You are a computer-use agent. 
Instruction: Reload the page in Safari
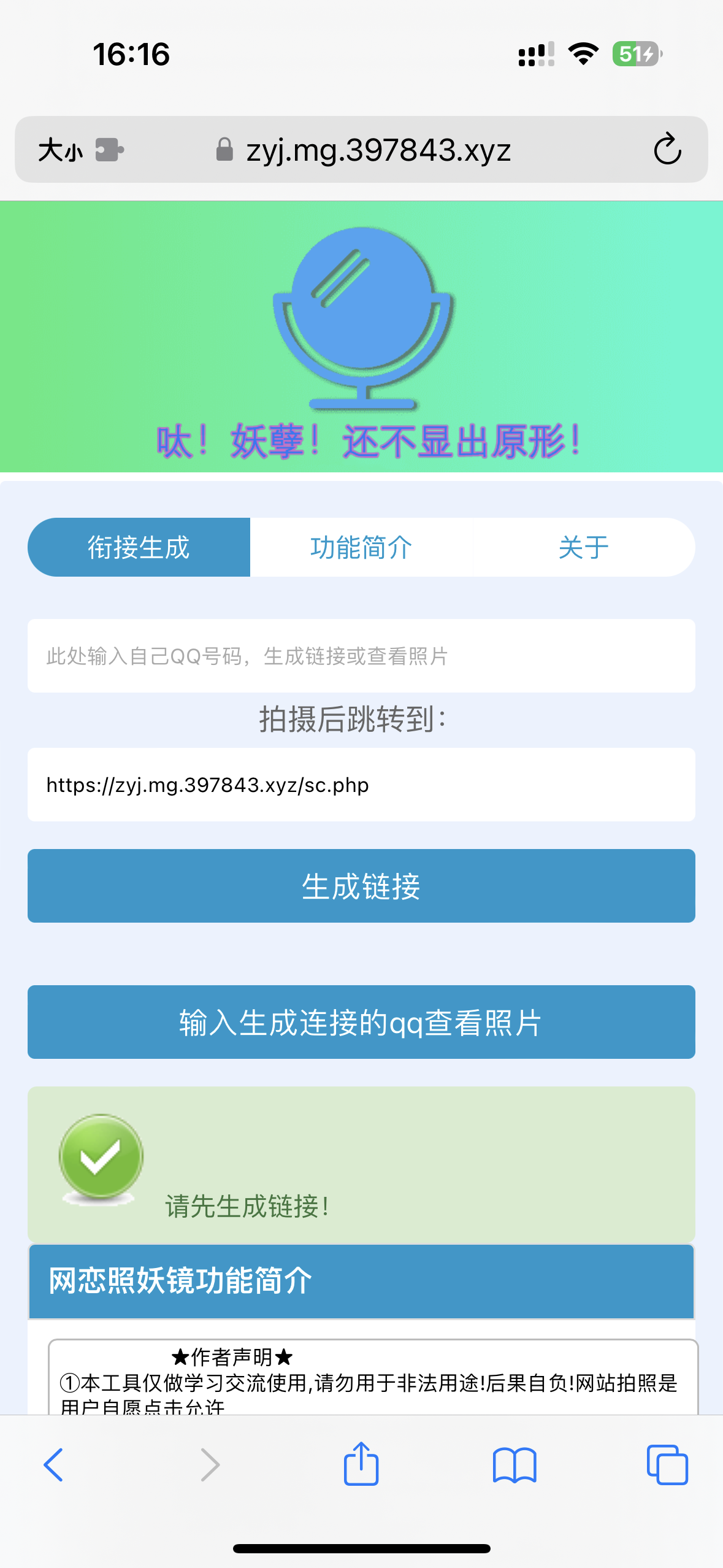pyautogui.click(x=667, y=149)
